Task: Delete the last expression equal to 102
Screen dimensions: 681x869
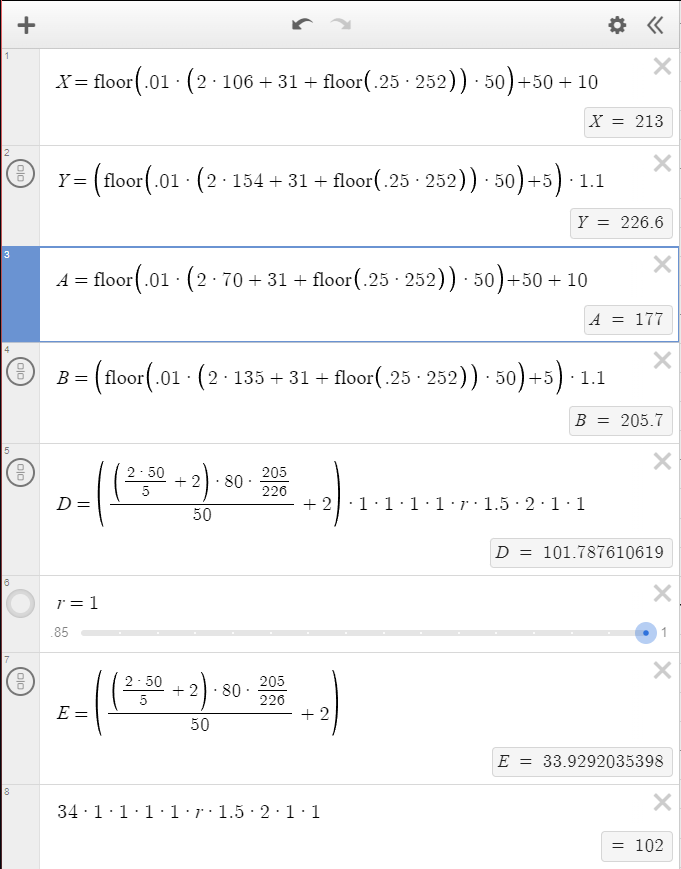Action: pos(661,802)
